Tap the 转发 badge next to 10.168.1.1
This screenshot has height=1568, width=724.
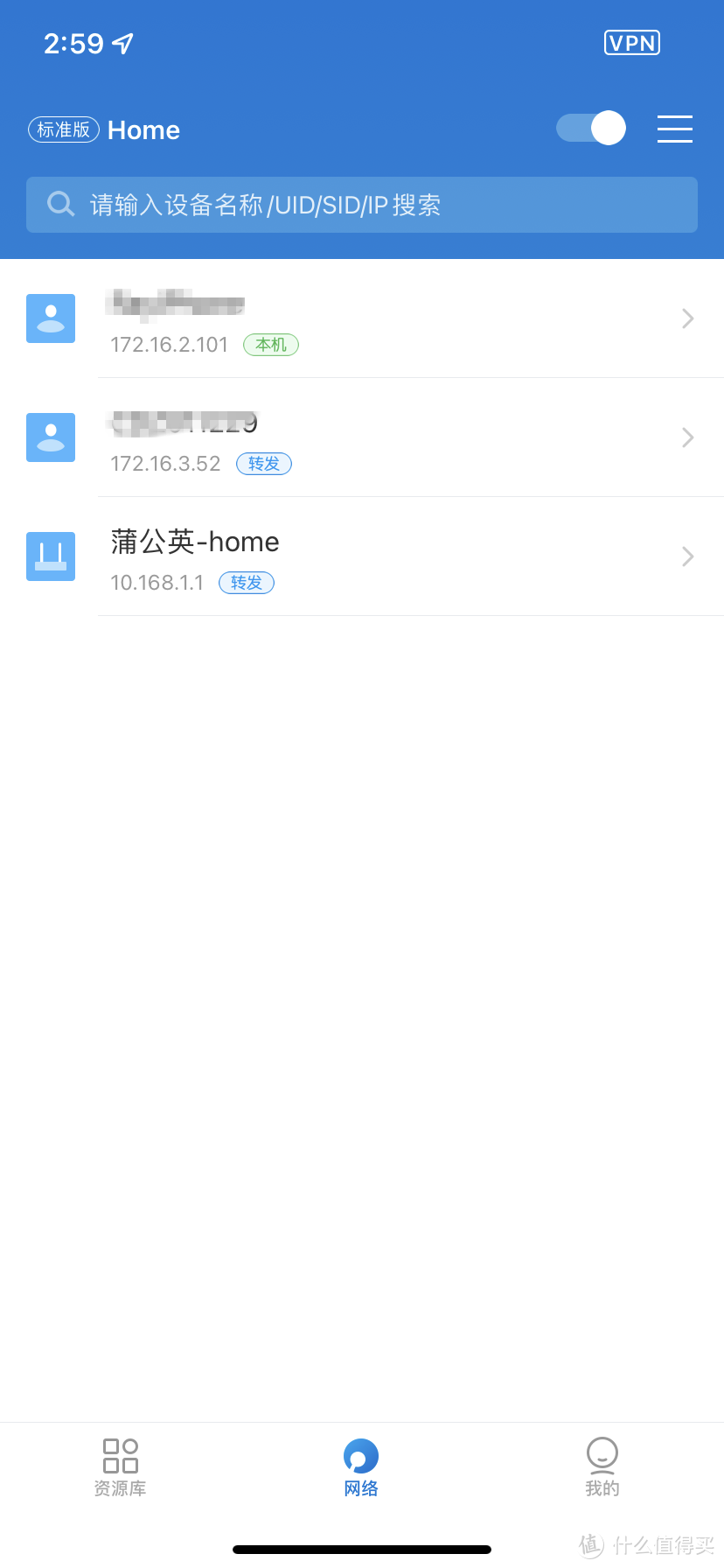tap(246, 583)
